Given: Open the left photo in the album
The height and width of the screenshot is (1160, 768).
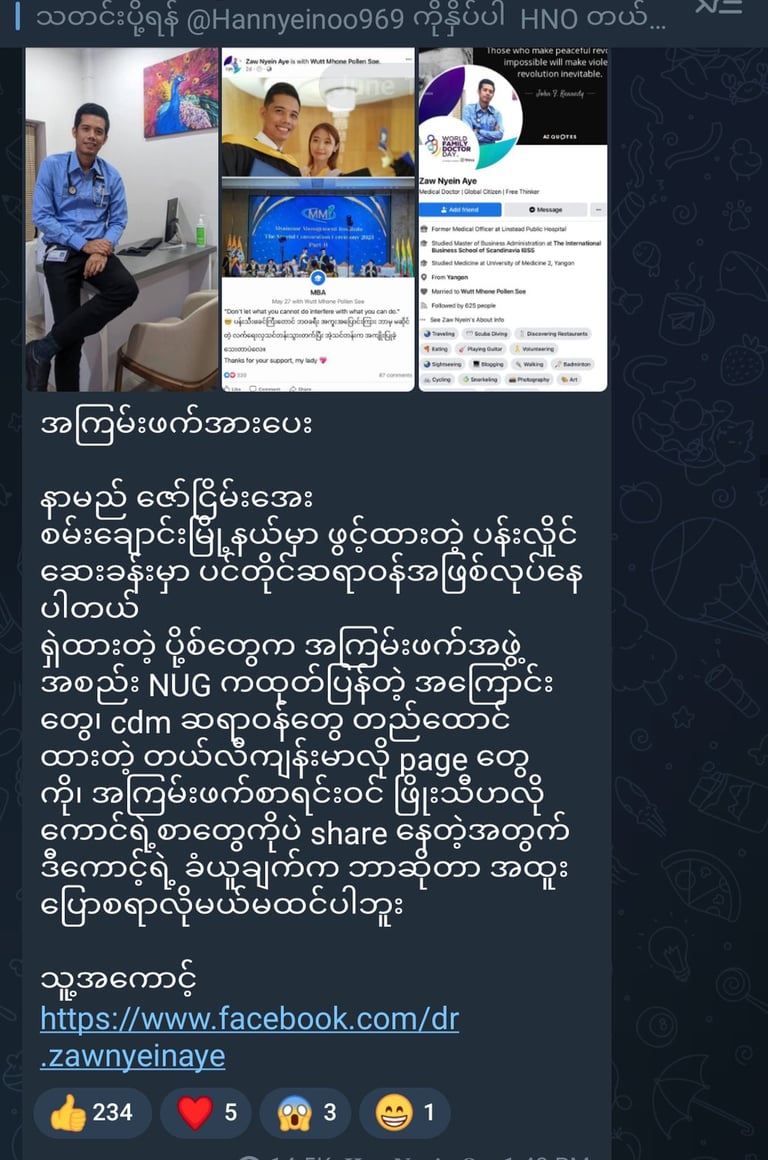Looking at the screenshot, I should tap(120, 219).
